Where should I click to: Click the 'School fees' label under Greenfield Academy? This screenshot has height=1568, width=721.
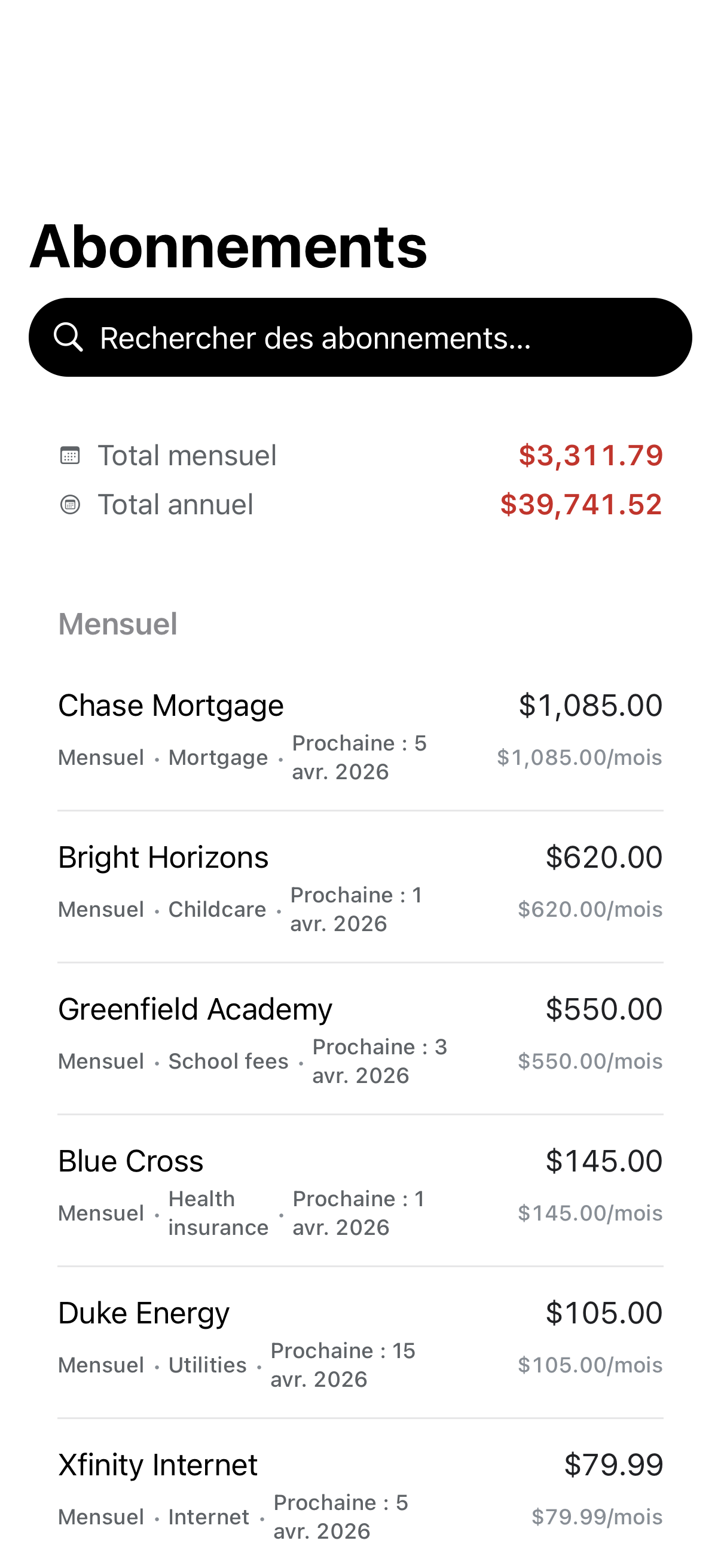228,1061
